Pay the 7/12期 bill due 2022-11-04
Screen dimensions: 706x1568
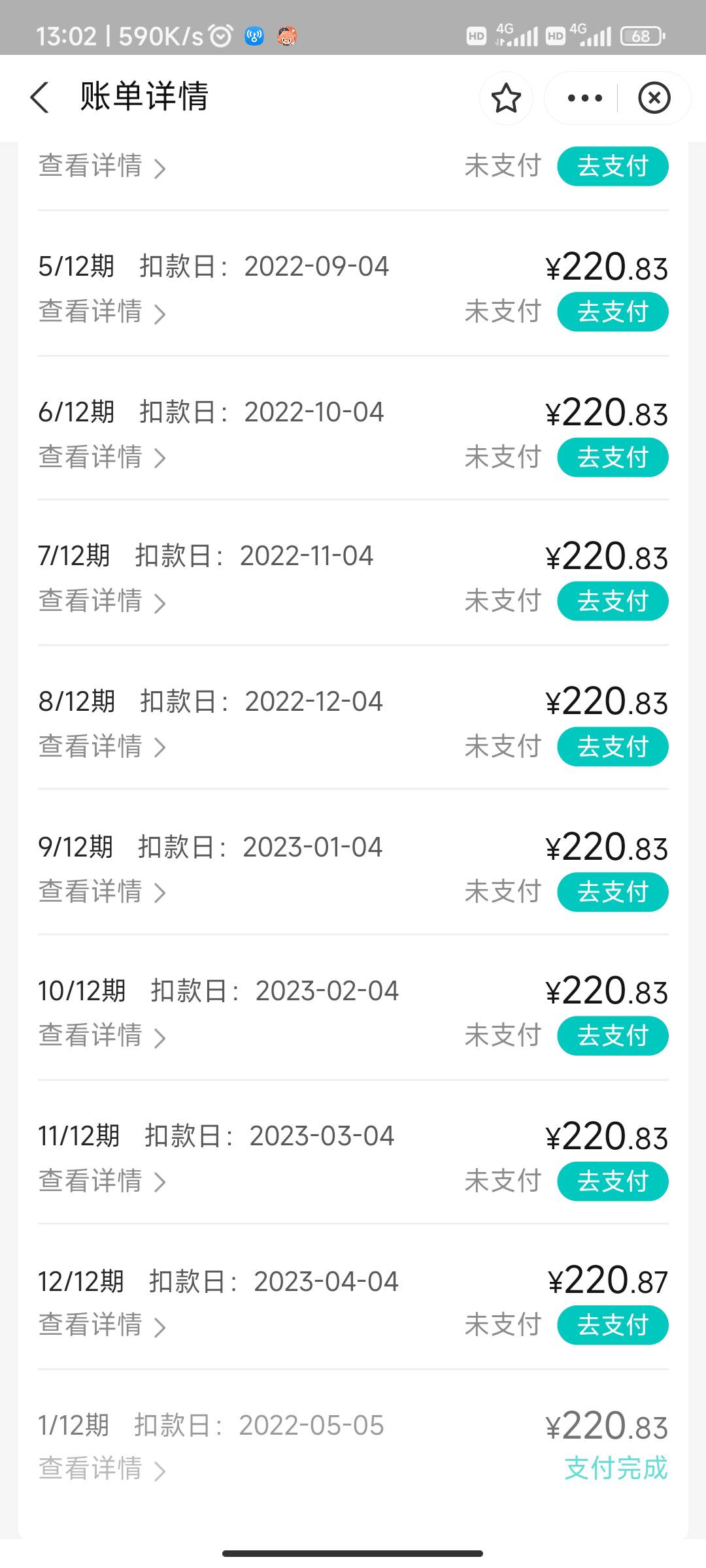[x=613, y=601]
